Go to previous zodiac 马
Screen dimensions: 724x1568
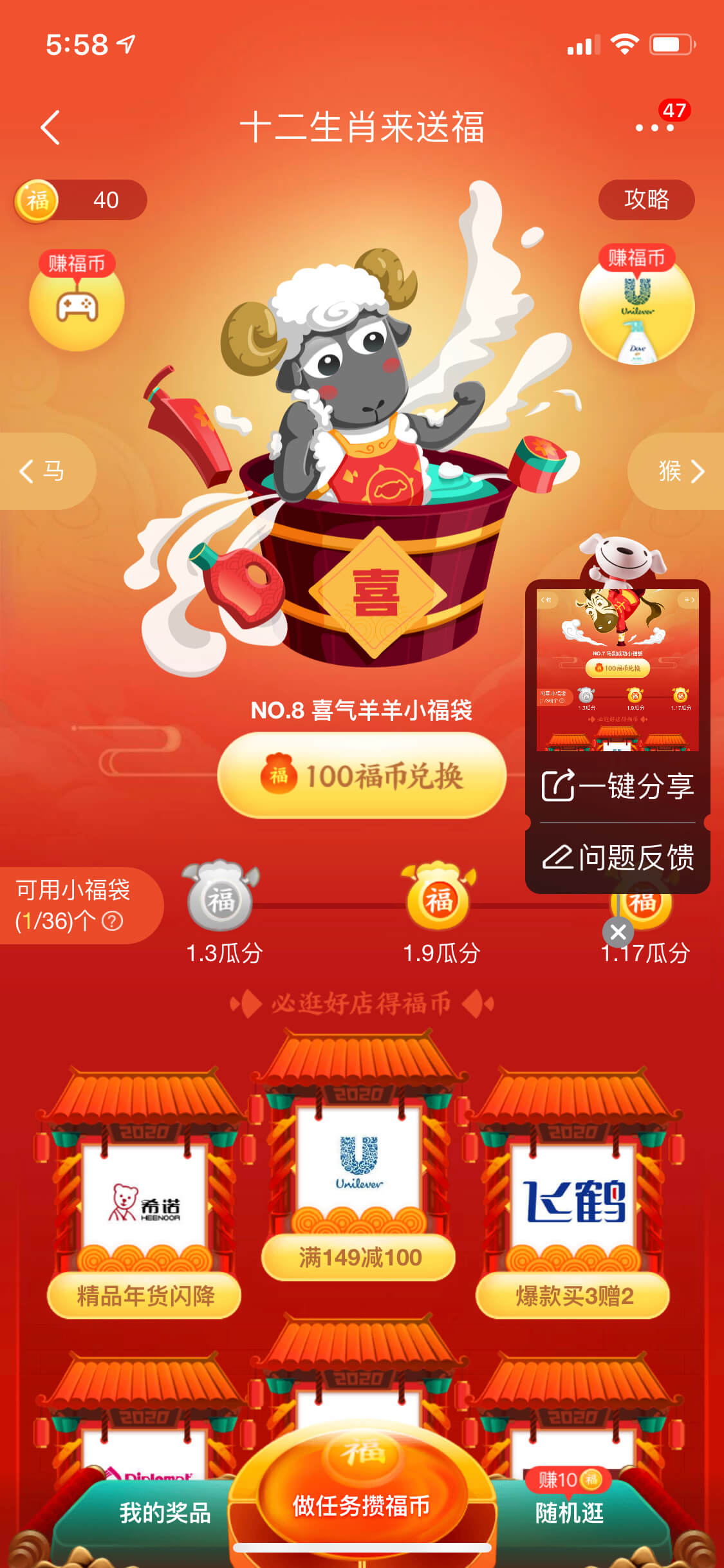click(45, 471)
